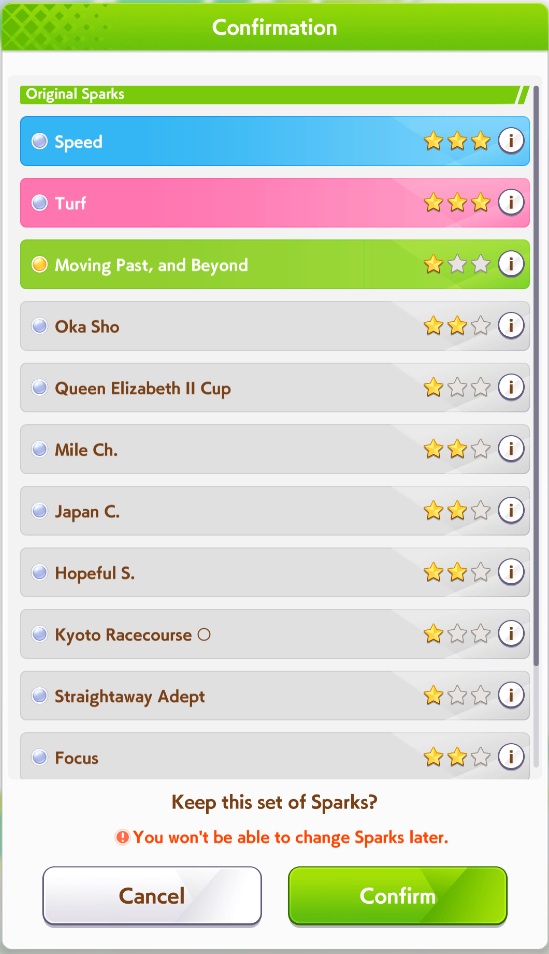Open the Oka Sho info icon
This screenshot has width=549, height=954.
coord(511,326)
